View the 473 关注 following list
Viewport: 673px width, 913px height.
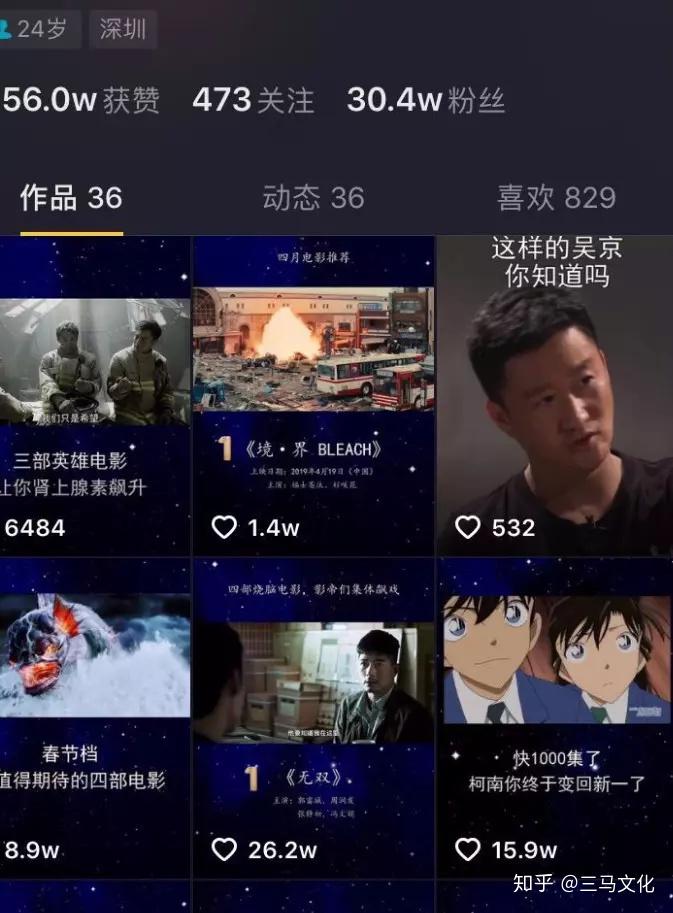252,100
